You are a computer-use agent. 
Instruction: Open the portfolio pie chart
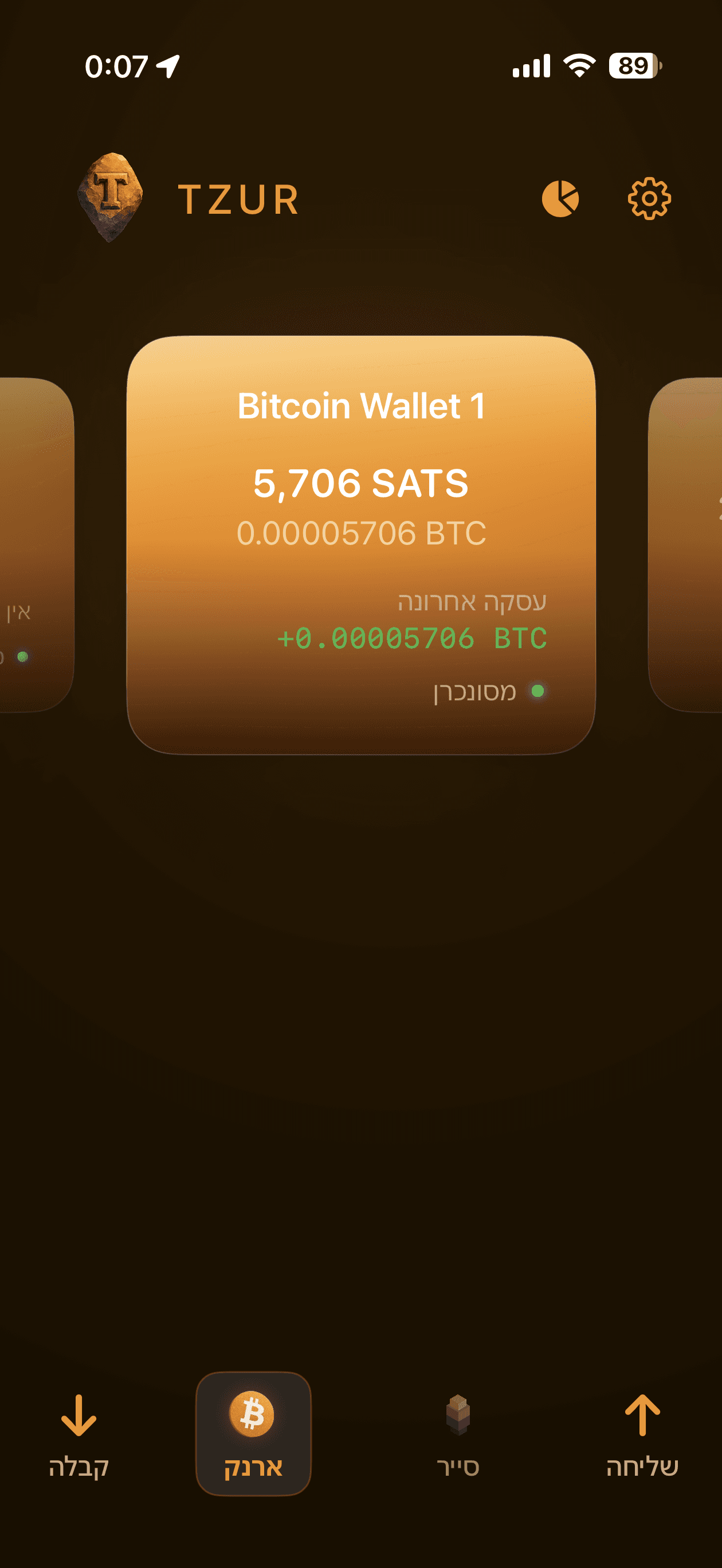(x=560, y=198)
